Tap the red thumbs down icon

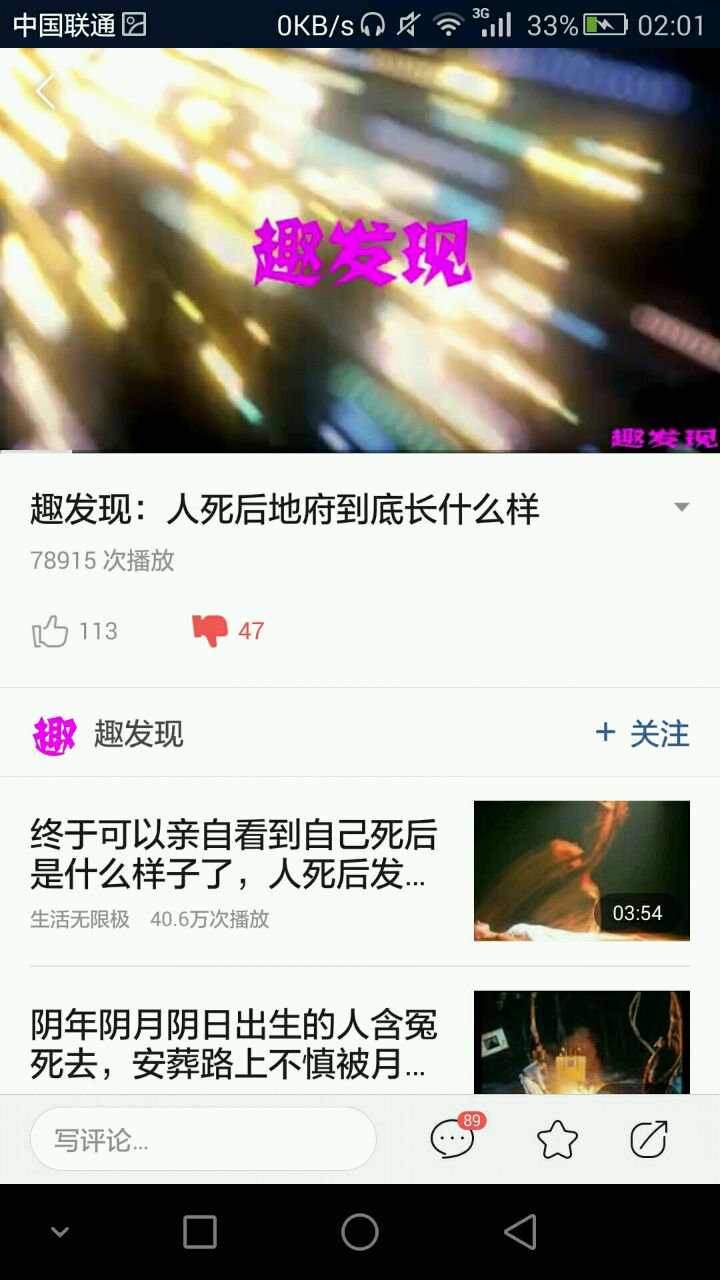point(210,630)
